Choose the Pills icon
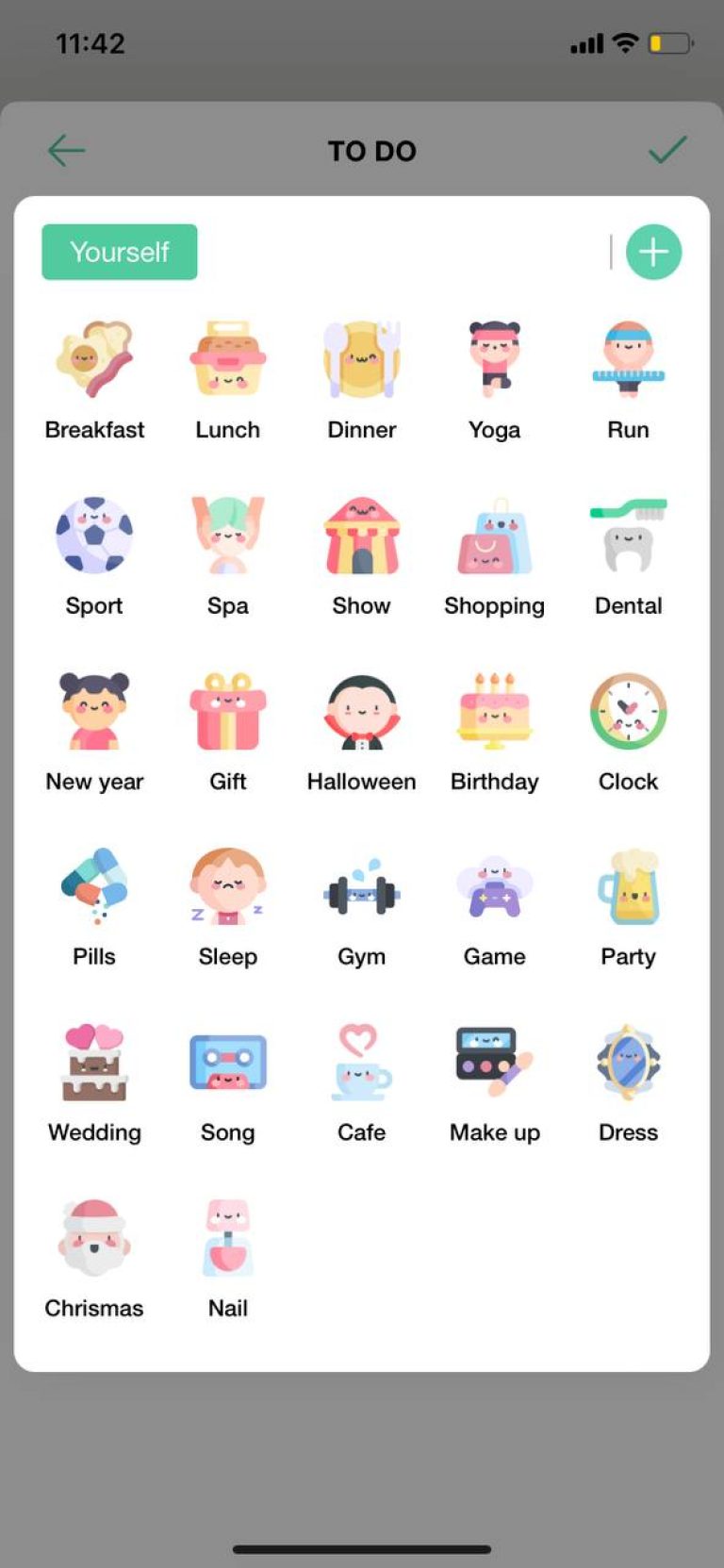 (x=94, y=886)
